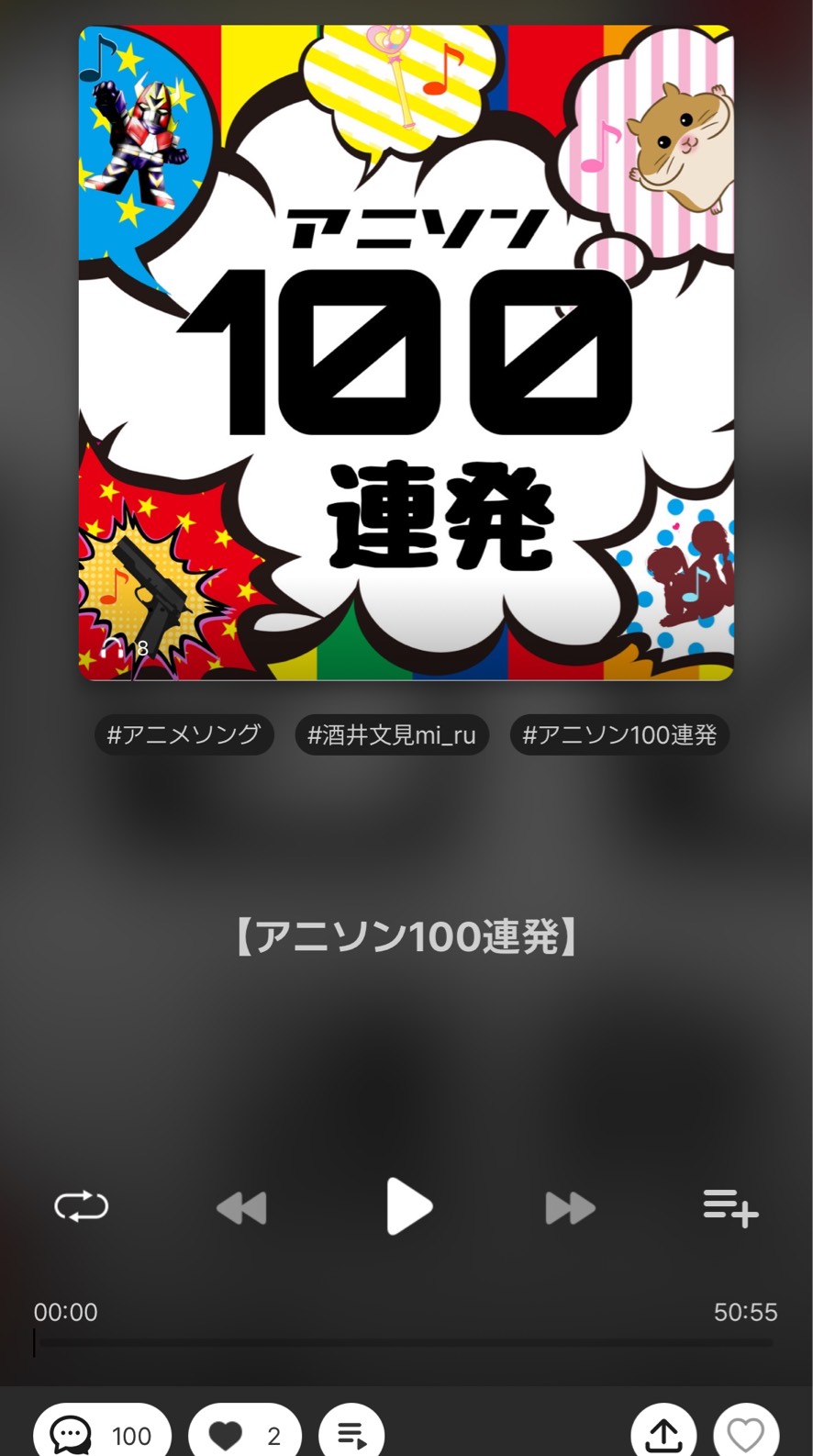Image resolution: width=813 pixels, height=1456 pixels.
Task: Play the アニソン100連発 track
Action: (408, 1206)
